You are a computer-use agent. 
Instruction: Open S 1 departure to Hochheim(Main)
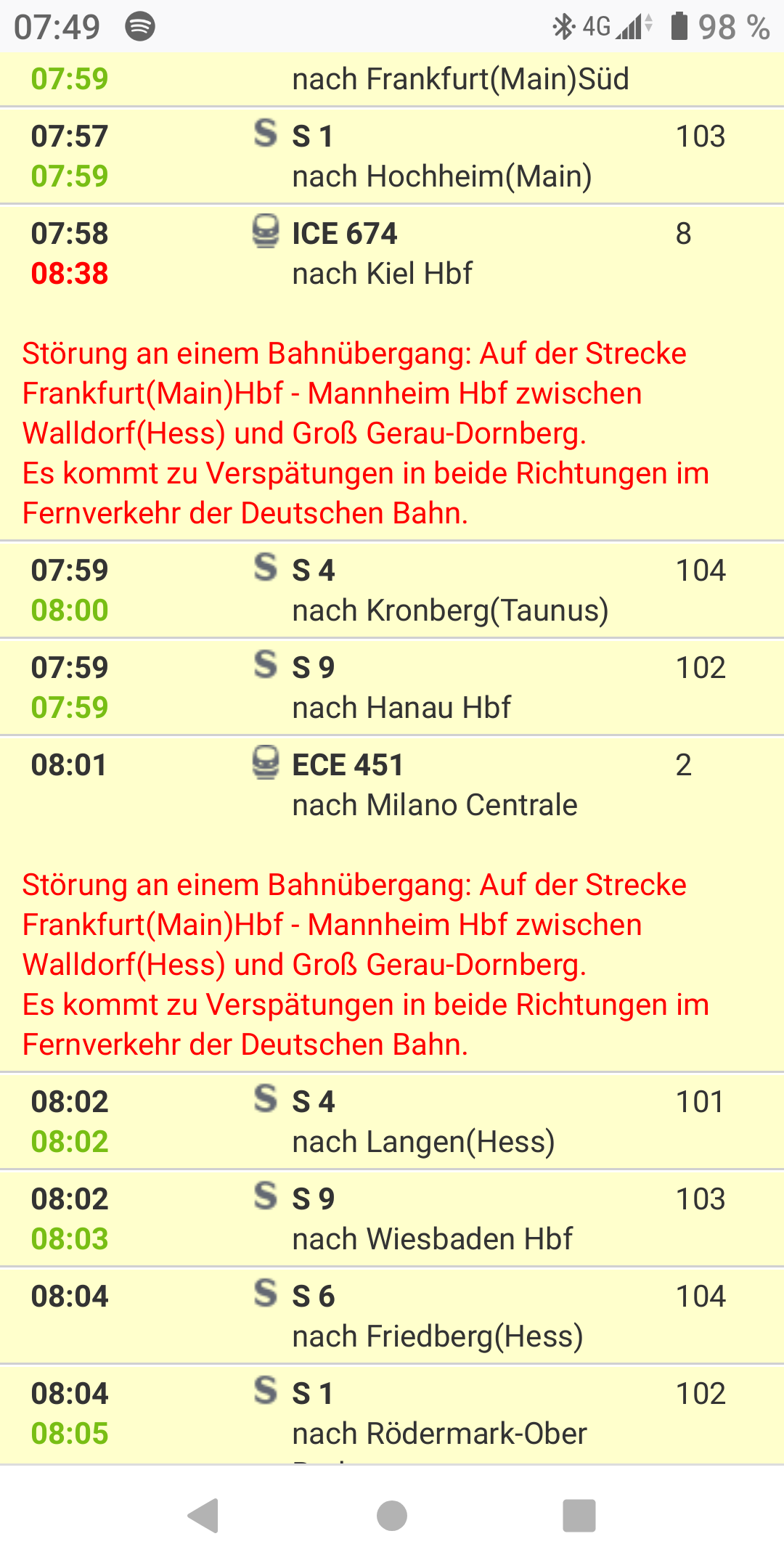click(x=392, y=156)
